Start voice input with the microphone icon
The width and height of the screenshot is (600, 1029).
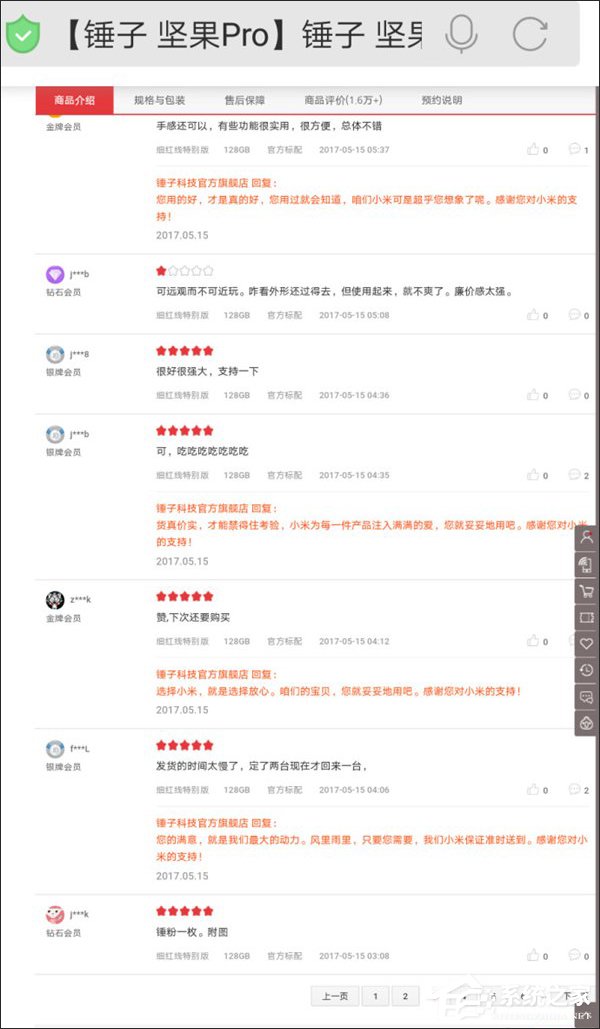pos(461,34)
